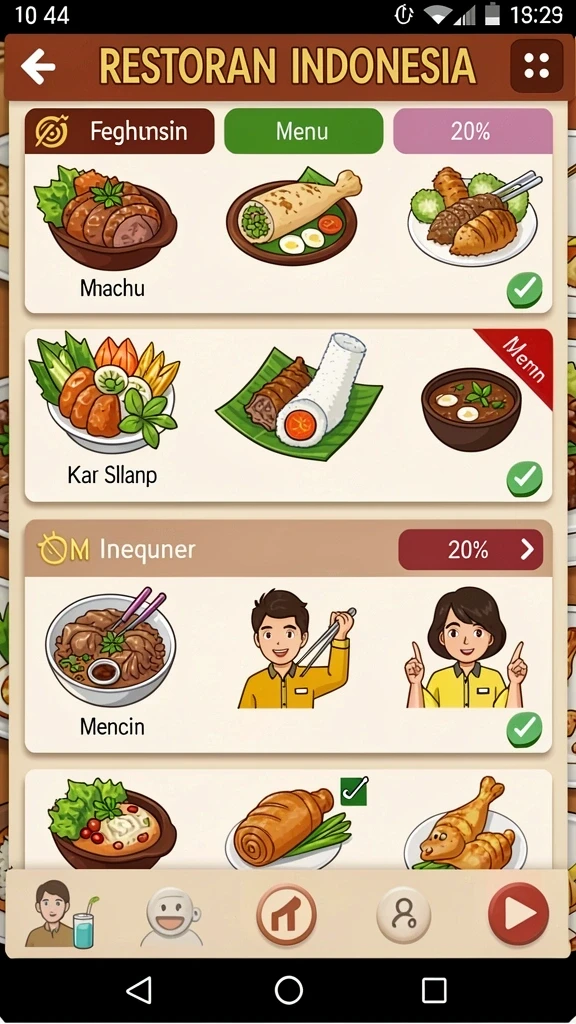
Task: Tap the checkbox above the roasted roll dish
Action: (353, 791)
